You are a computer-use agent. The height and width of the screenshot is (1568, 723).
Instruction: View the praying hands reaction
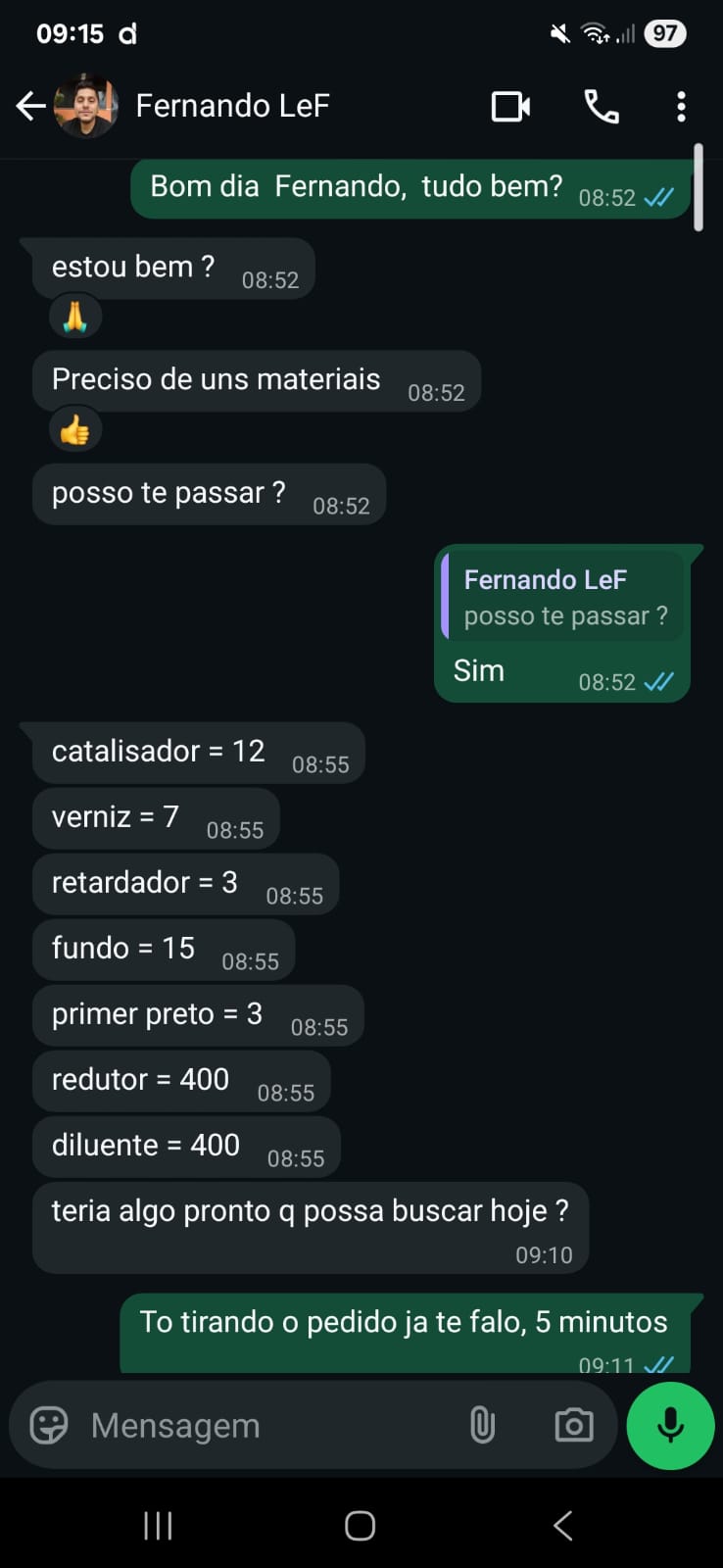coord(75,317)
